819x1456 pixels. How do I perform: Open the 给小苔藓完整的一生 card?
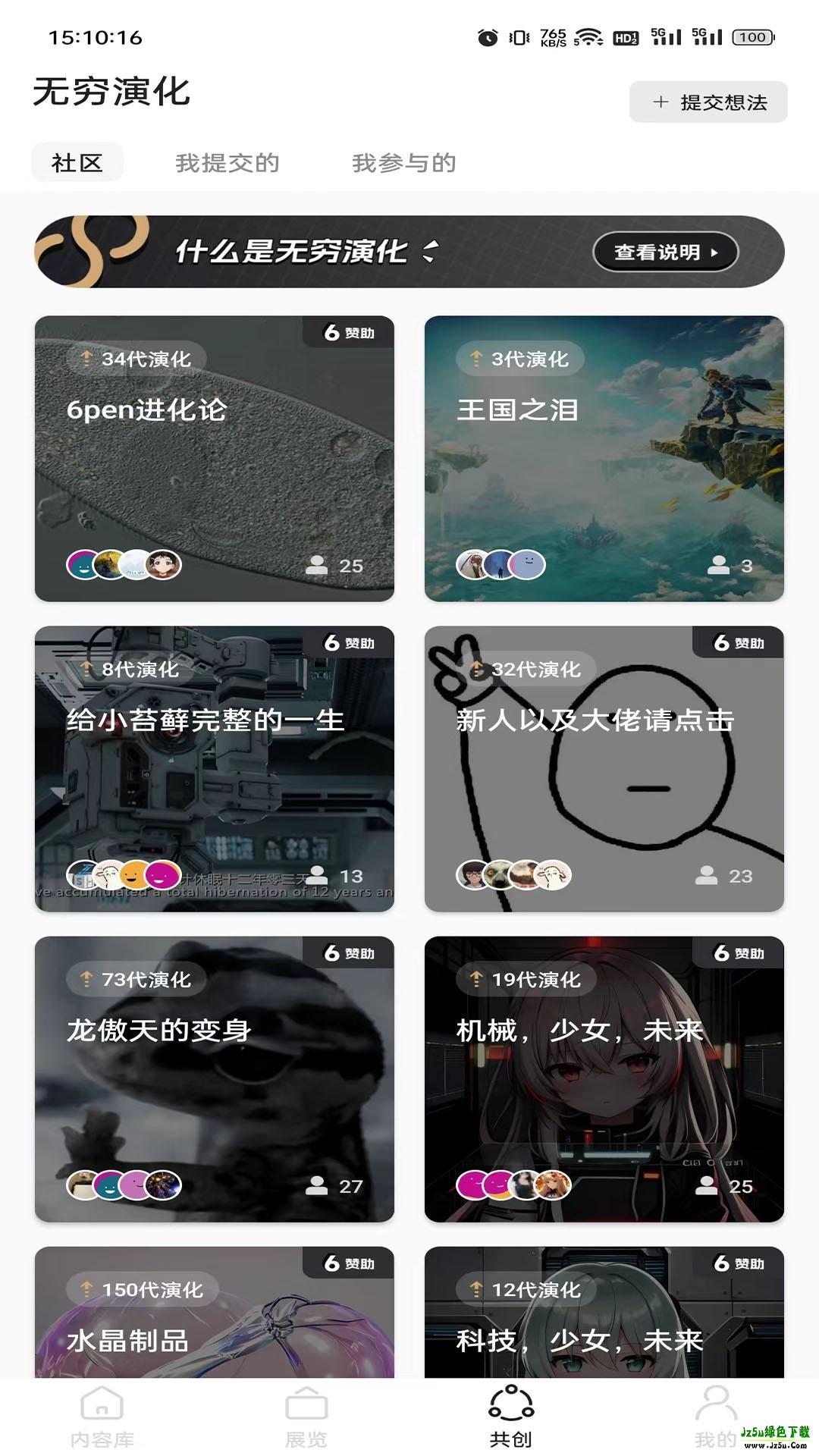point(215,769)
